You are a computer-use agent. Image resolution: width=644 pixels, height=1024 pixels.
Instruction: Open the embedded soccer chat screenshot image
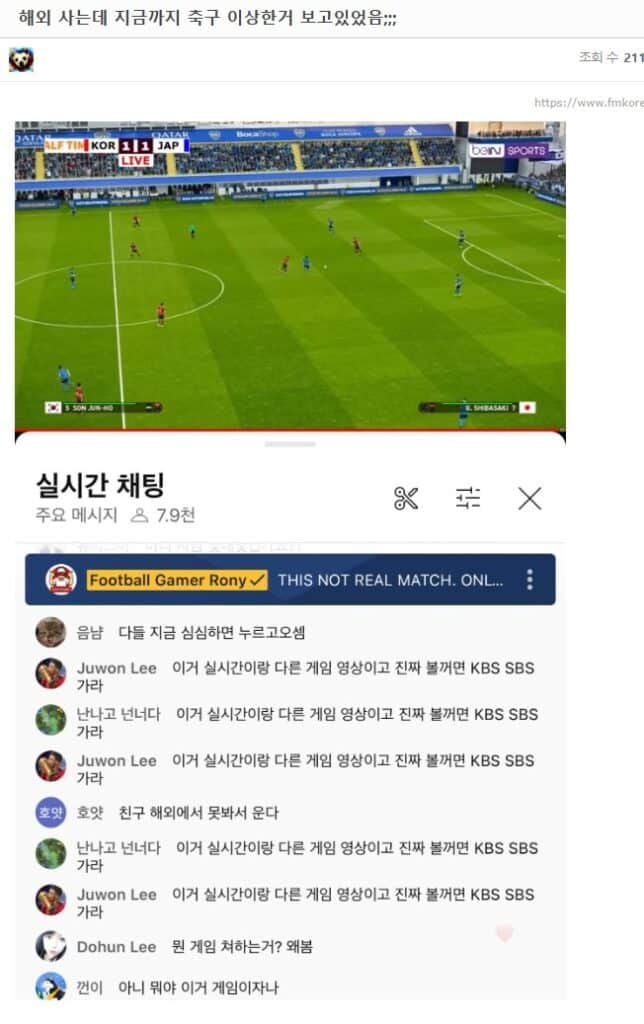tap(290, 560)
